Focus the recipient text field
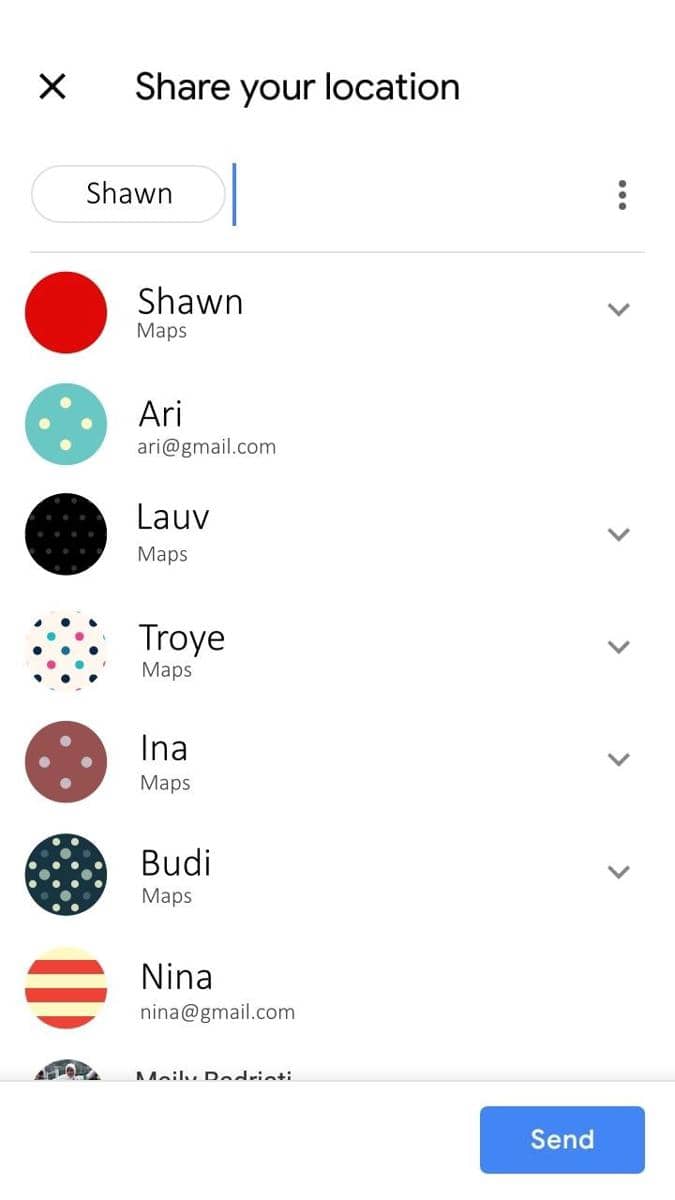Image resolution: width=675 pixels, height=1200 pixels. (420, 194)
